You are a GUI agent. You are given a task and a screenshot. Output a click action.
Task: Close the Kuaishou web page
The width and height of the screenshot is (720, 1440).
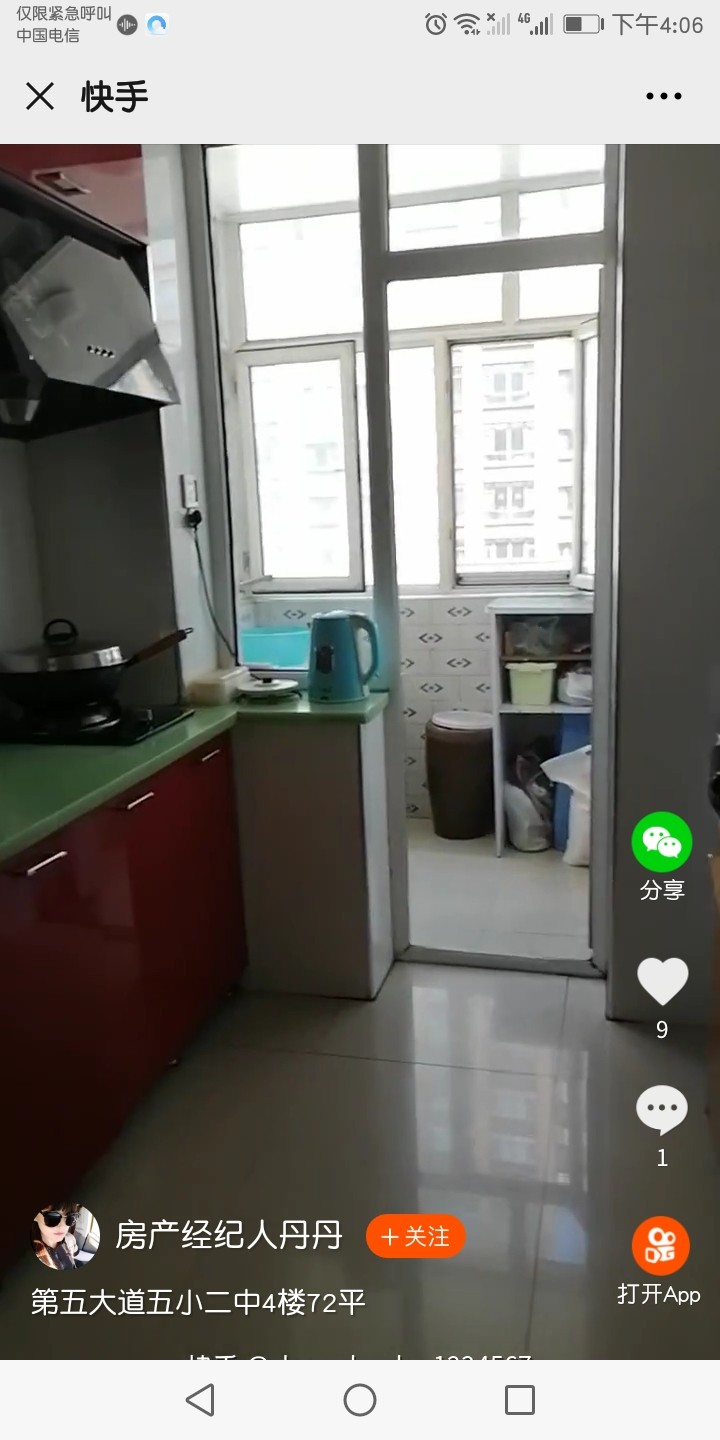(40, 97)
